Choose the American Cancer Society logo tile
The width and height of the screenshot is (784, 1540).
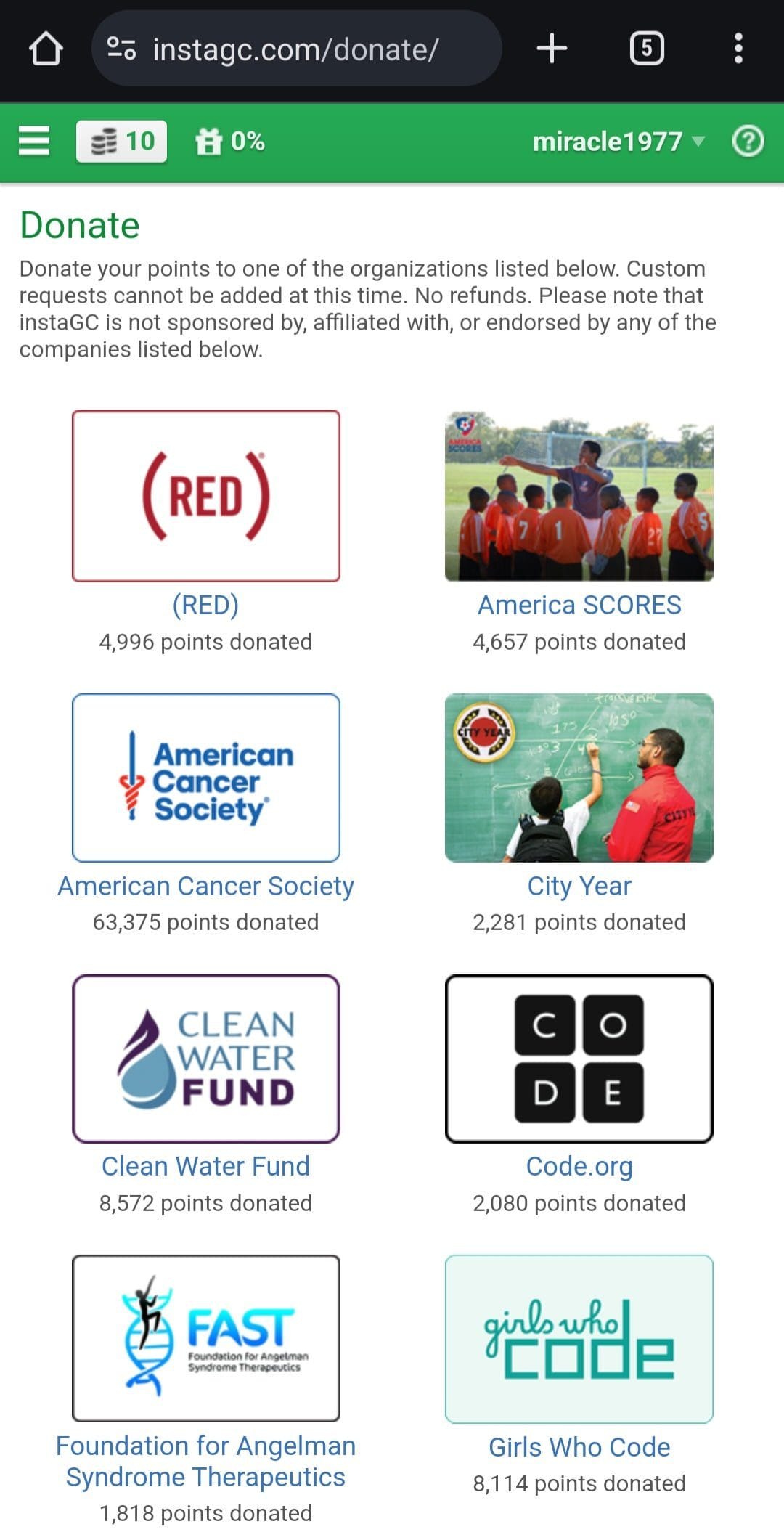(206, 778)
